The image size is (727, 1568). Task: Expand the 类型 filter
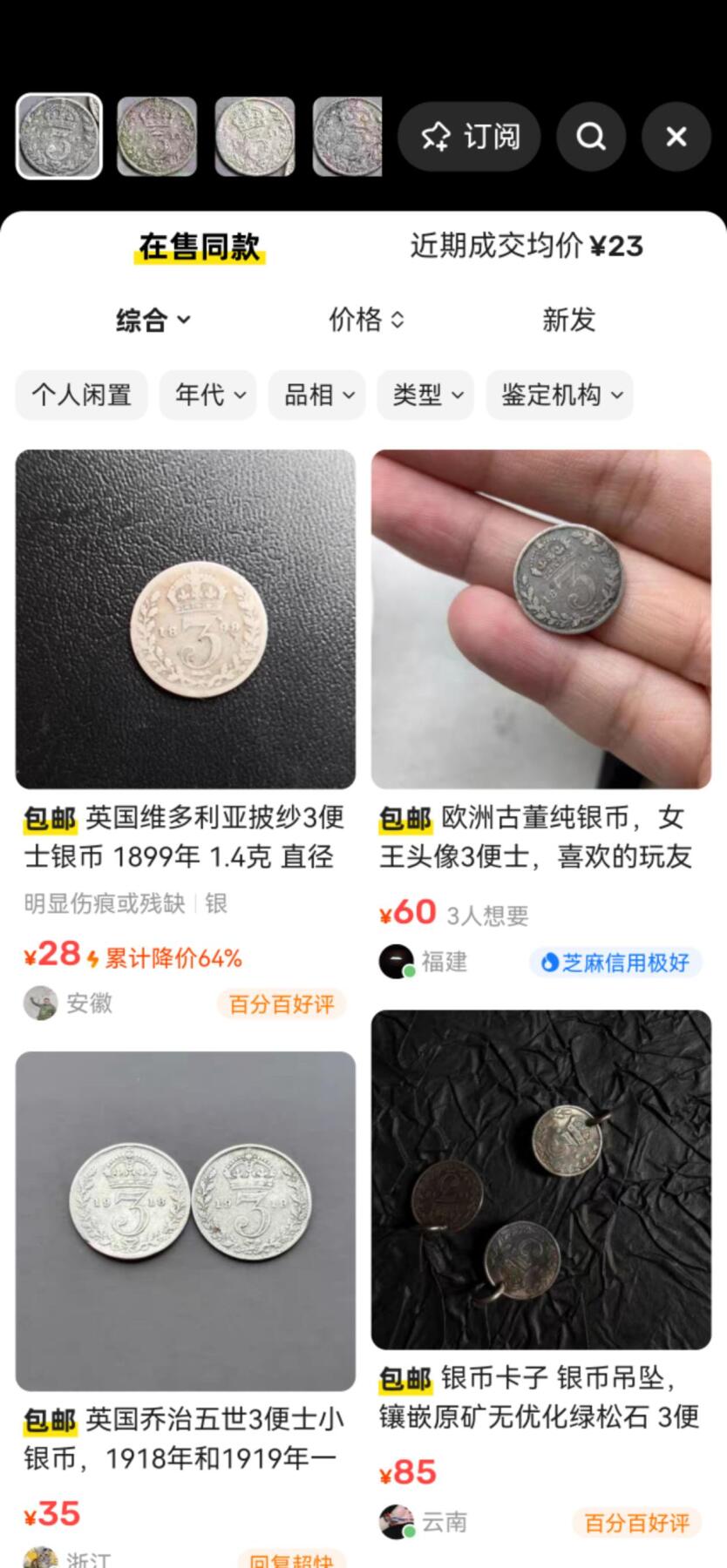click(426, 395)
